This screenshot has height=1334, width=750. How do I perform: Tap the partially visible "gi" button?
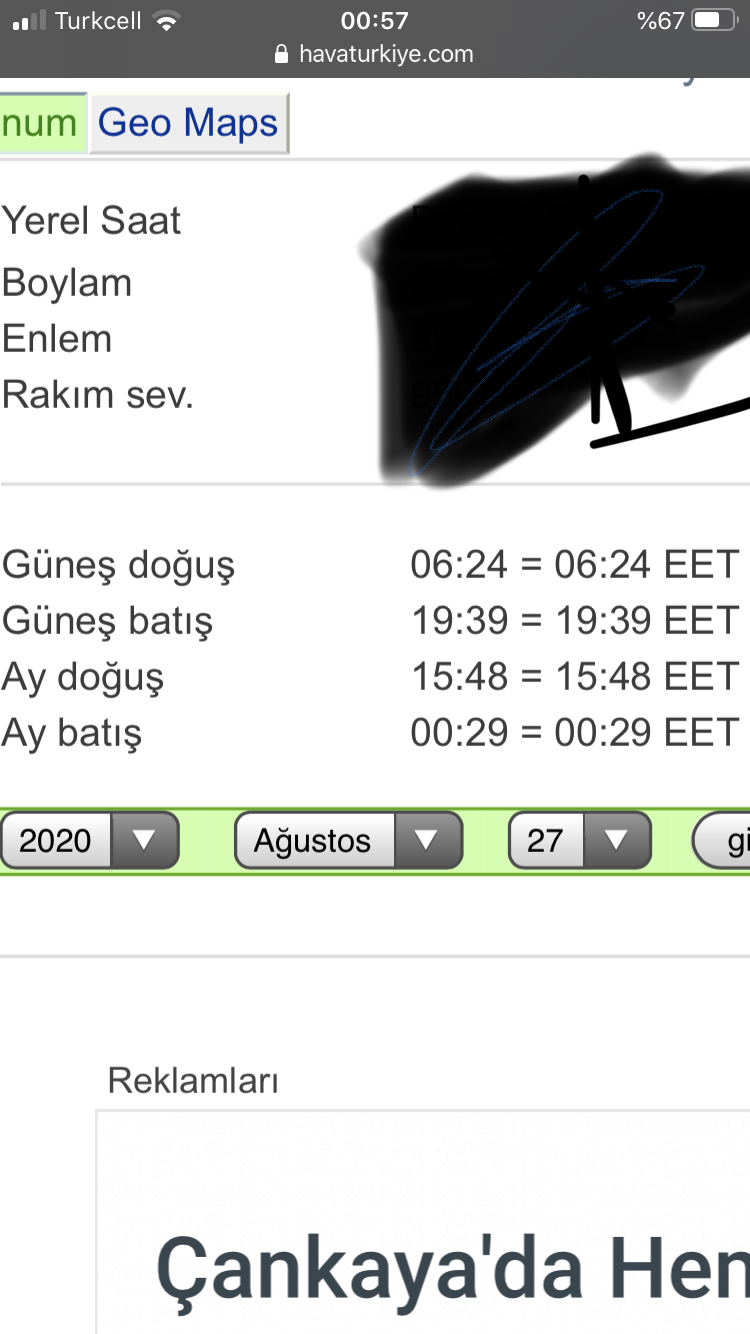(x=724, y=840)
